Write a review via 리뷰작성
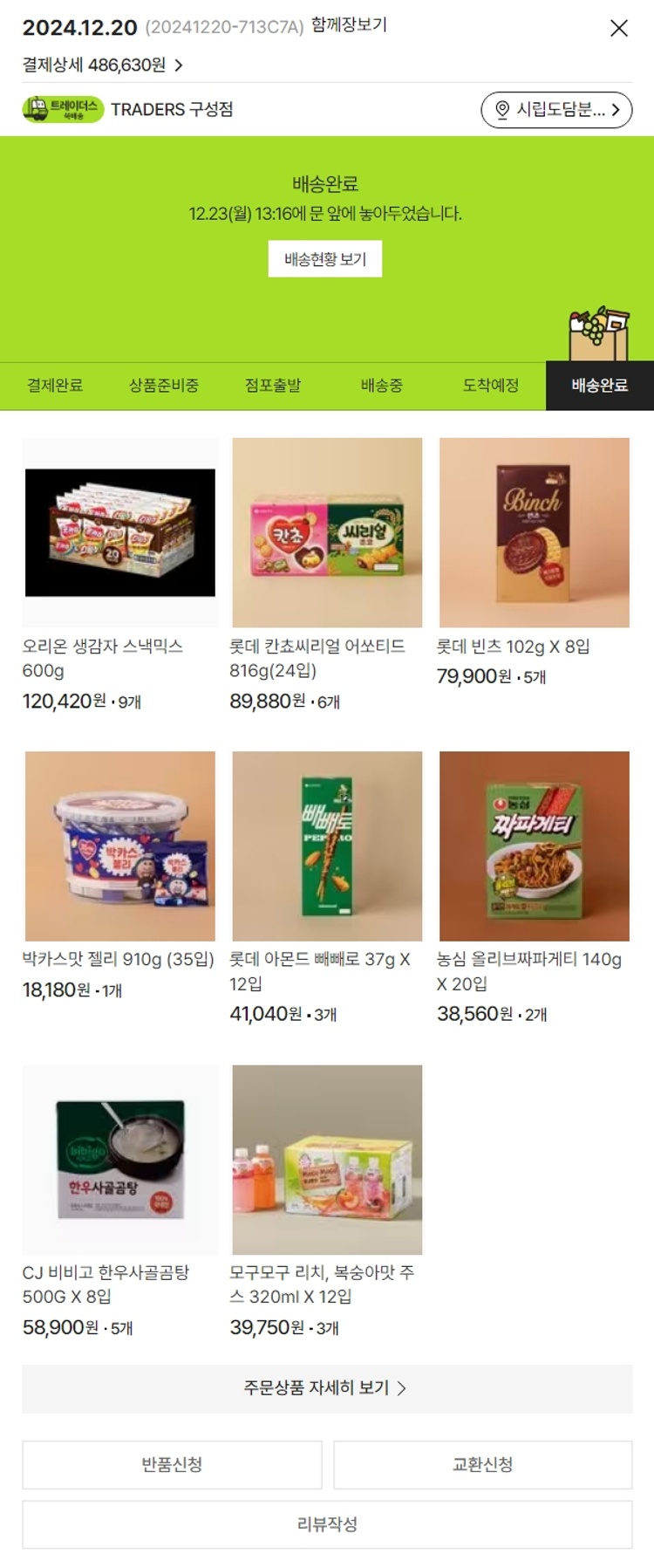This screenshot has width=654, height=1568. [327, 1524]
